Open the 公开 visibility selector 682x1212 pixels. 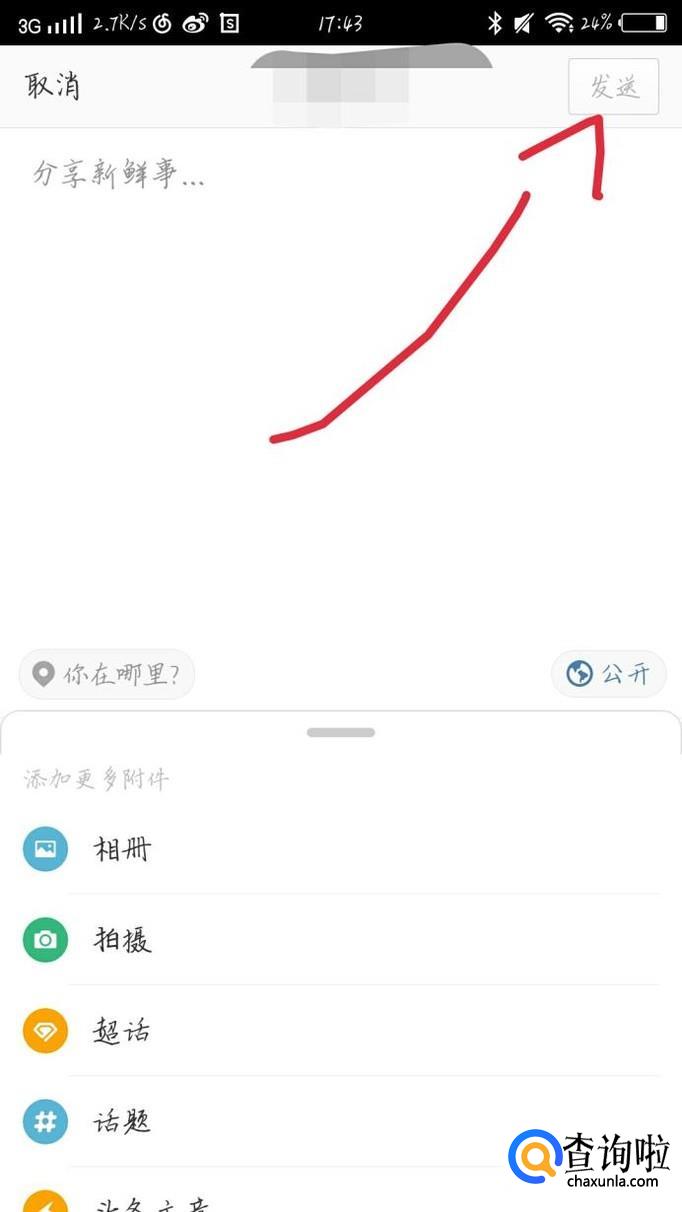[x=609, y=675]
